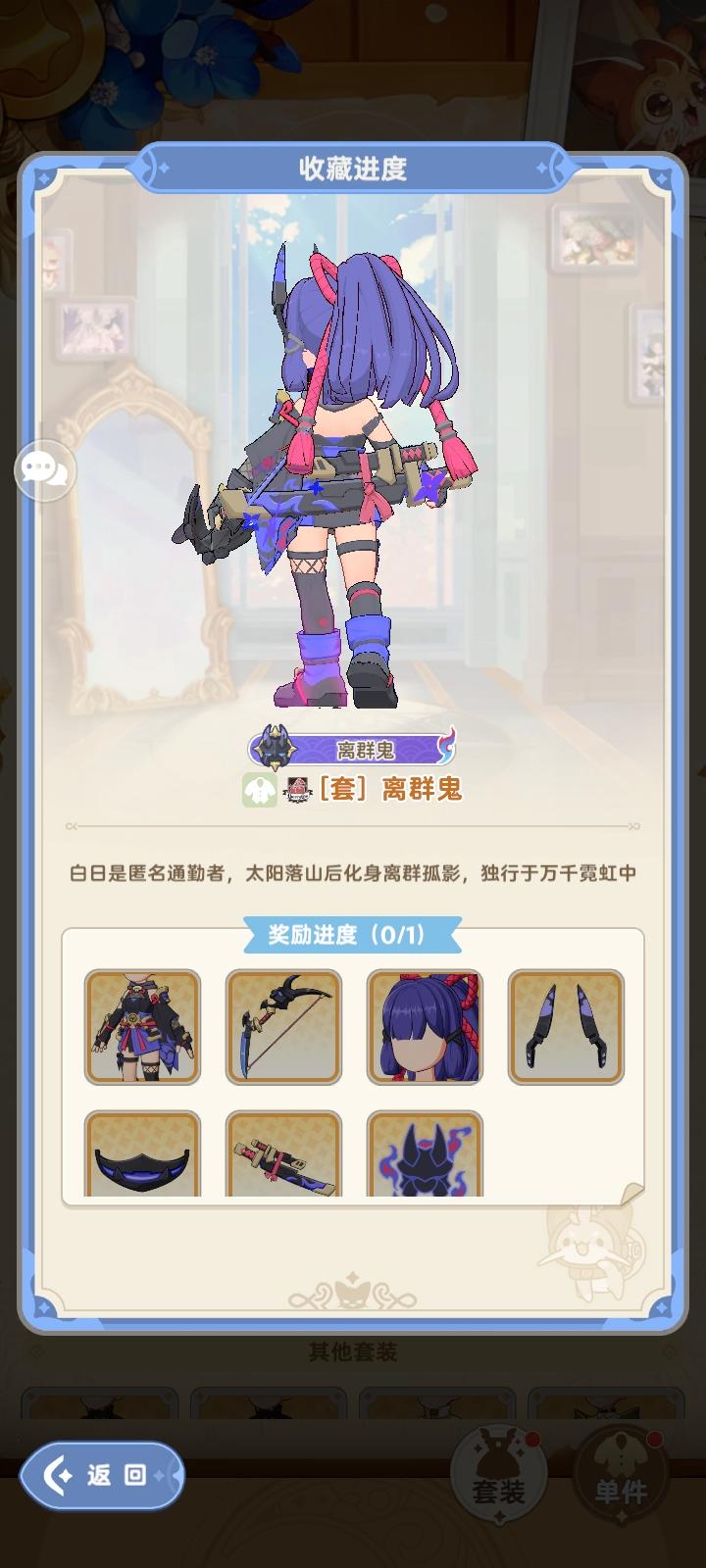
Task: Open the purple twin-tail wig item icon
Action: [425, 1026]
